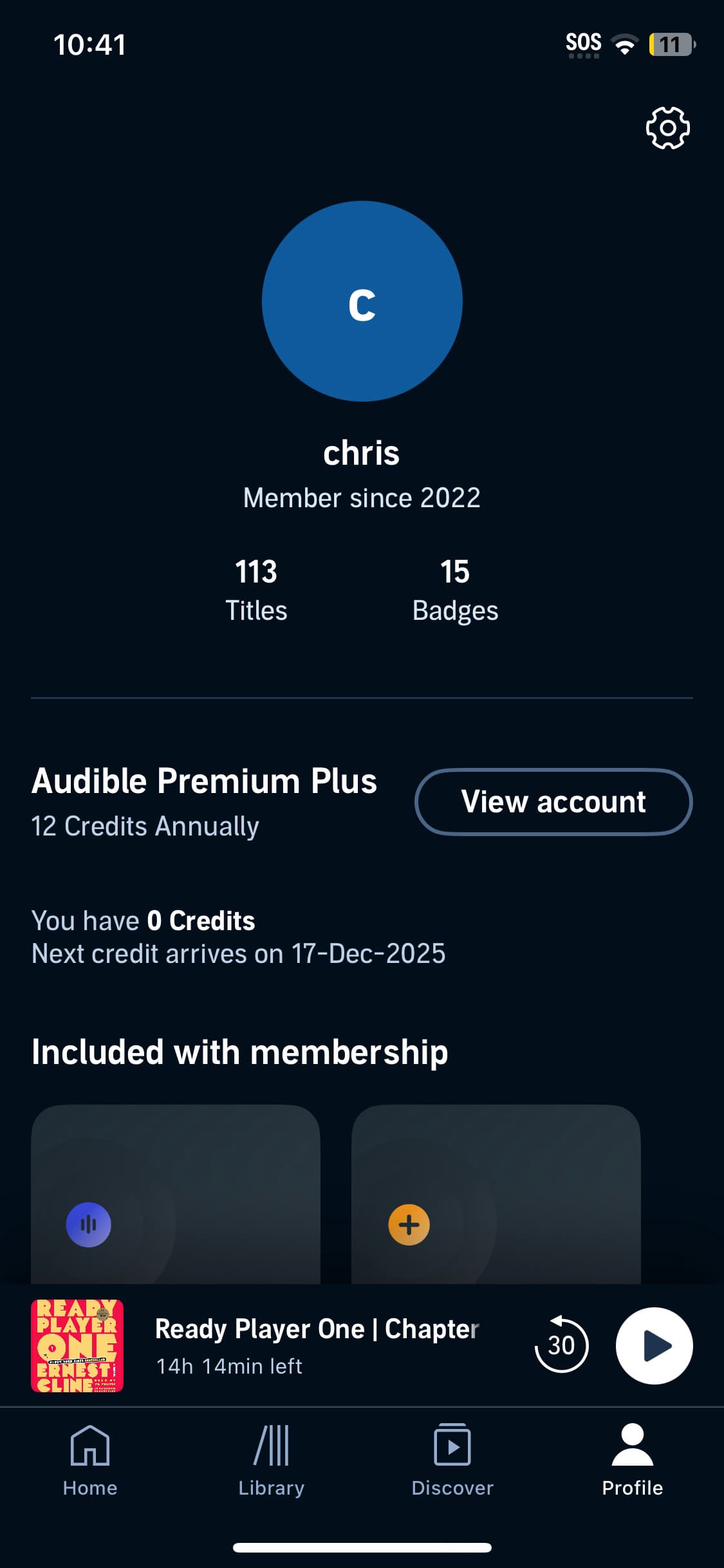
Task: View the 15 Badges
Action: 455,590
